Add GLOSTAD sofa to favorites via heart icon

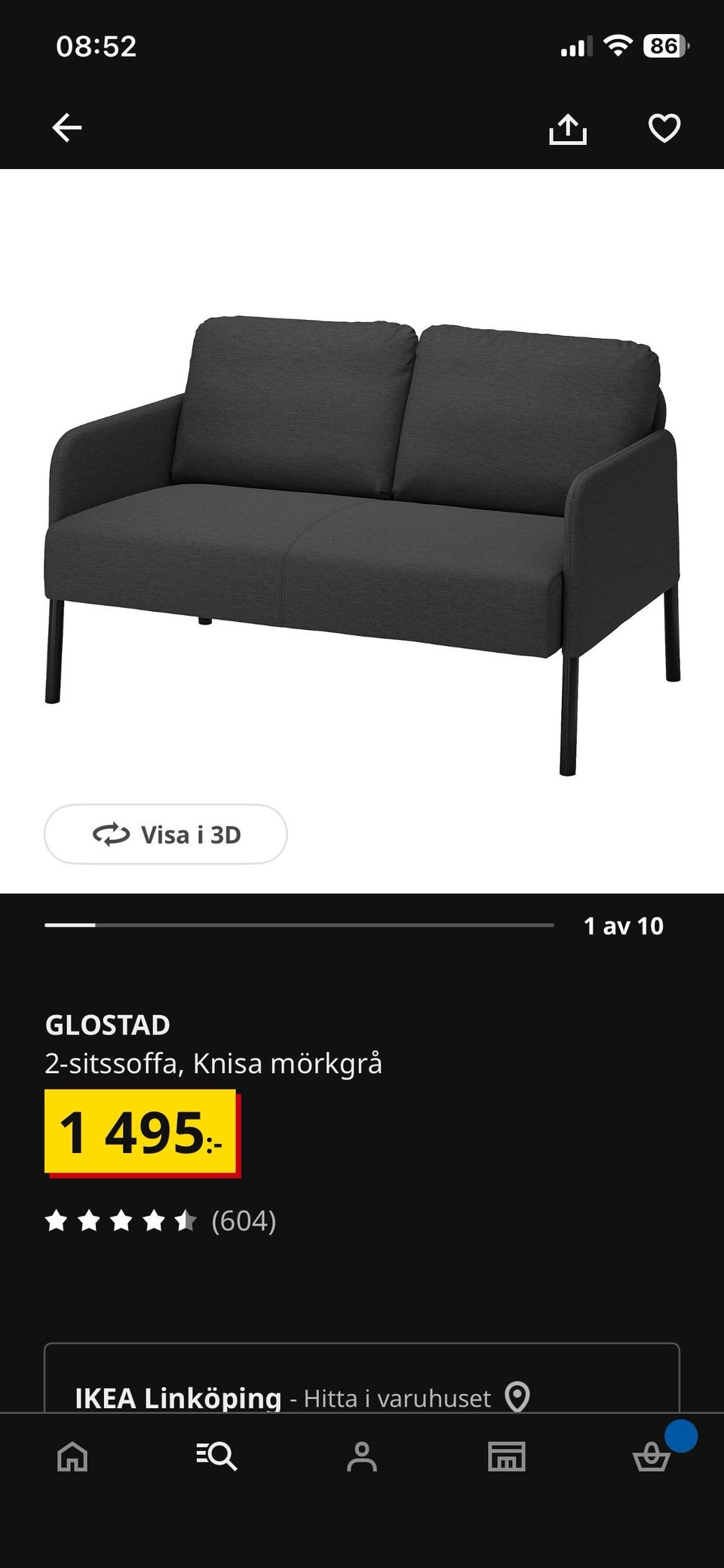664,128
